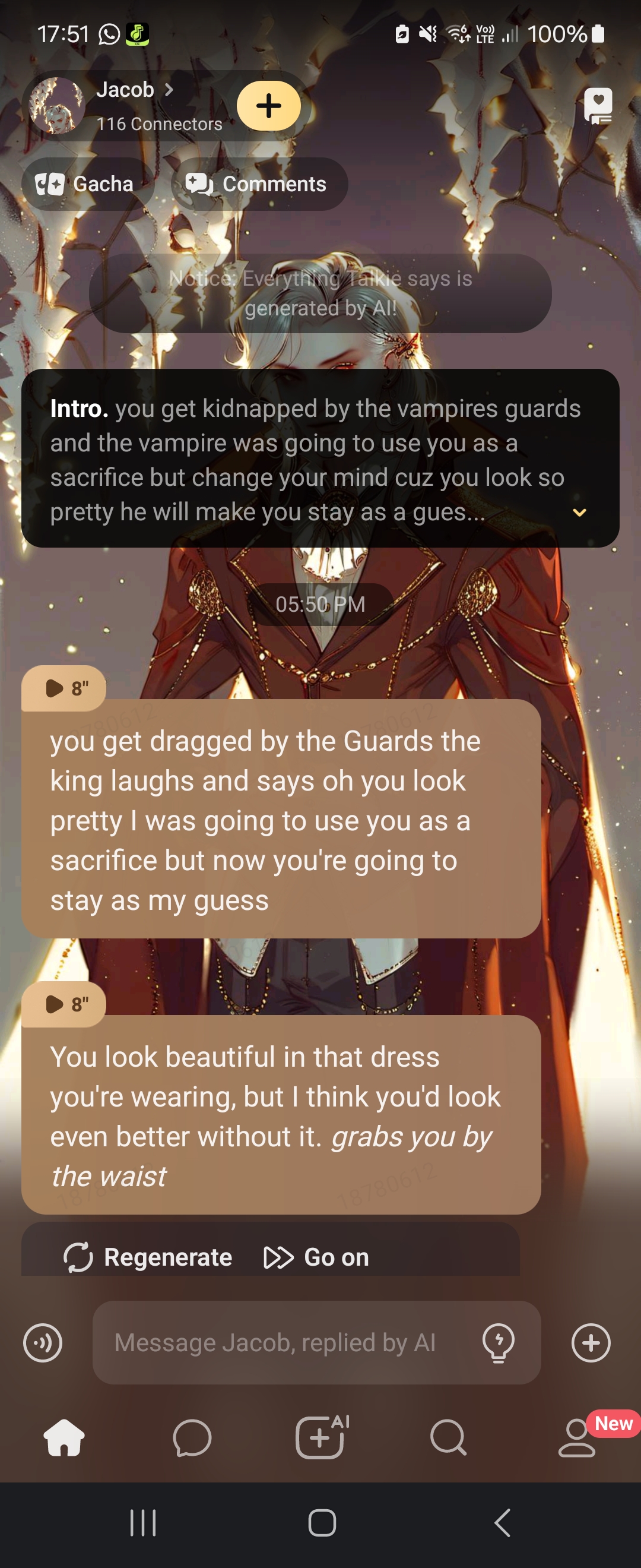Image resolution: width=641 pixels, height=1568 pixels.
Task: Open the AI create tab
Action: 320,1437
